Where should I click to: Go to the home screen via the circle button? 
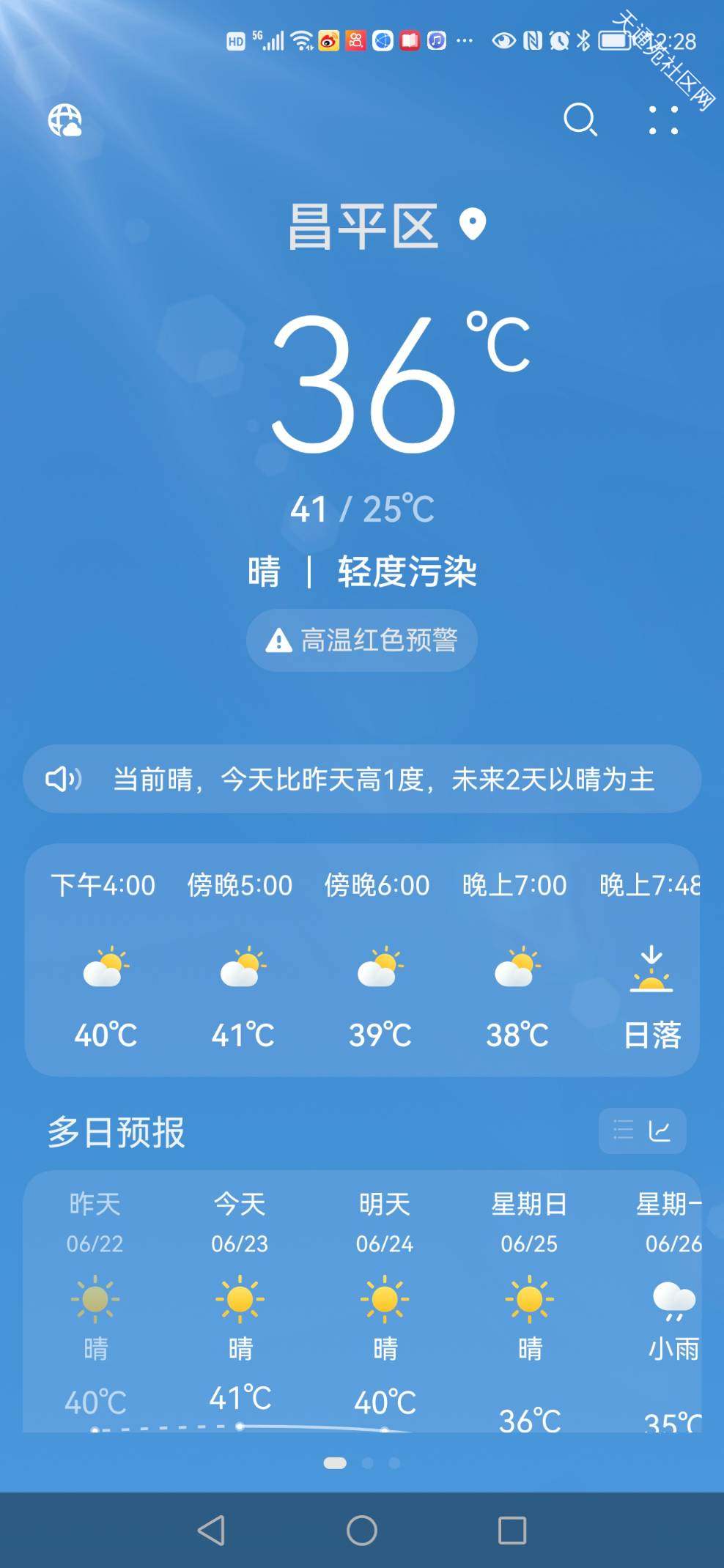point(362,1530)
